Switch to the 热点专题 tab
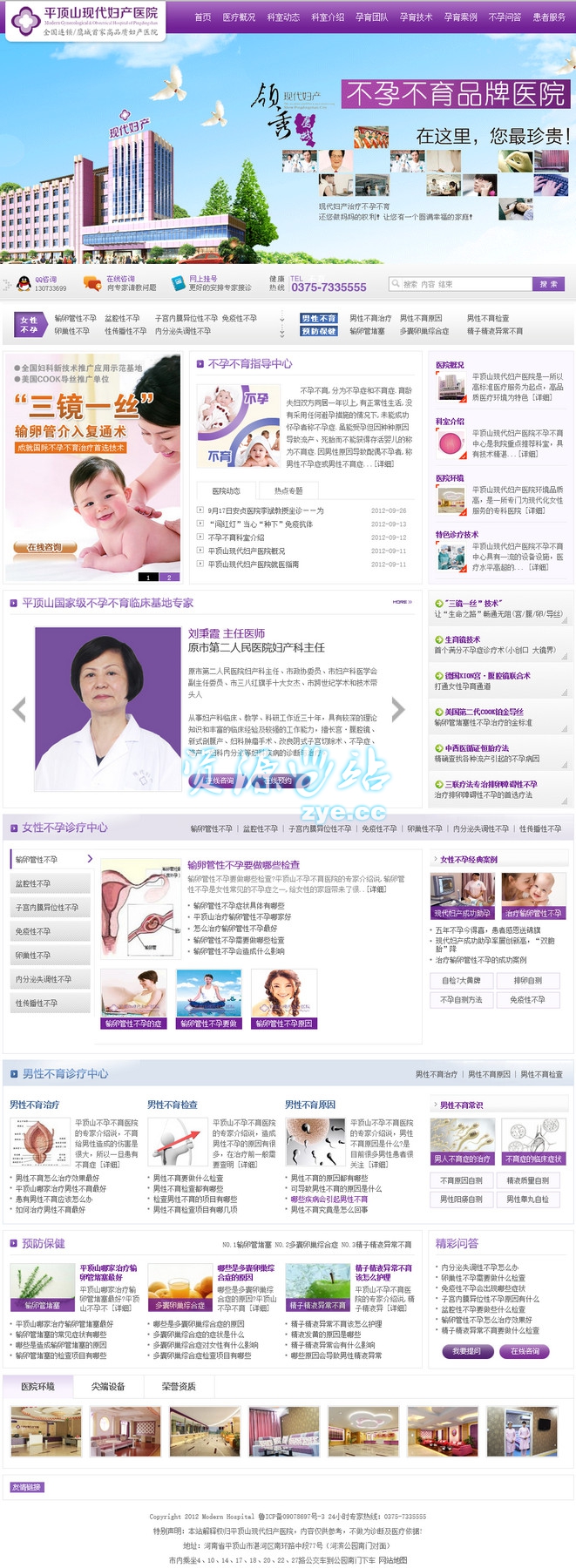The height and width of the screenshot is (1568, 576). pyautogui.click(x=288, y=490)
